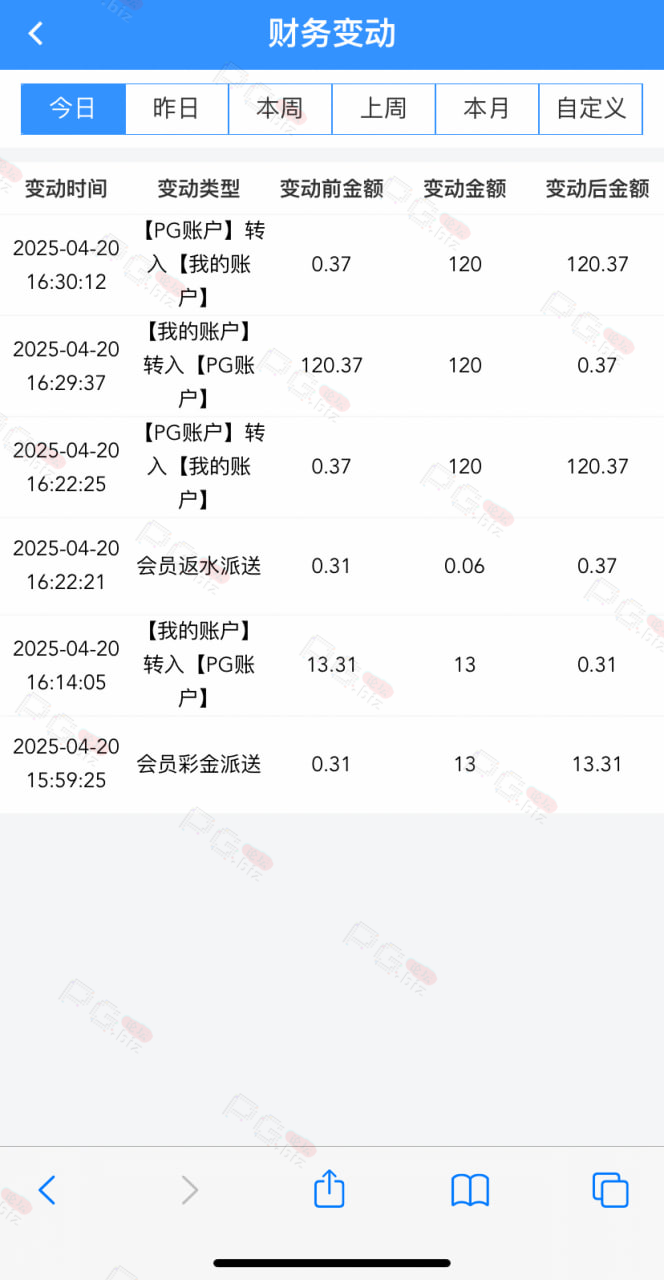The height and width of the screenshot is (1280, 664).
Task: Select the 今日 filter tab
Action: [73, 109]
